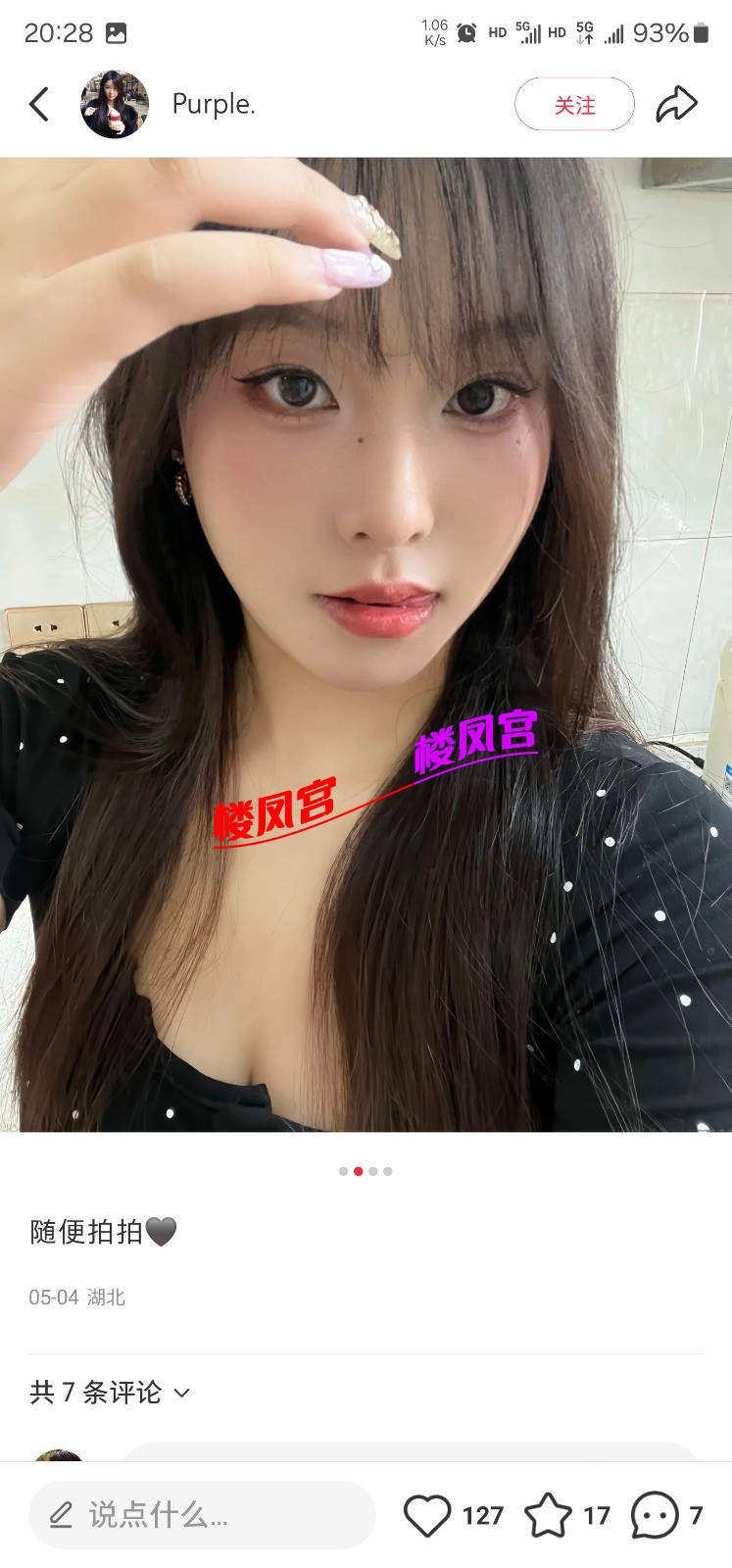Open comments via the speech bubble icon
This screenshot has height=1568, width=732.
coord(655,1515)
